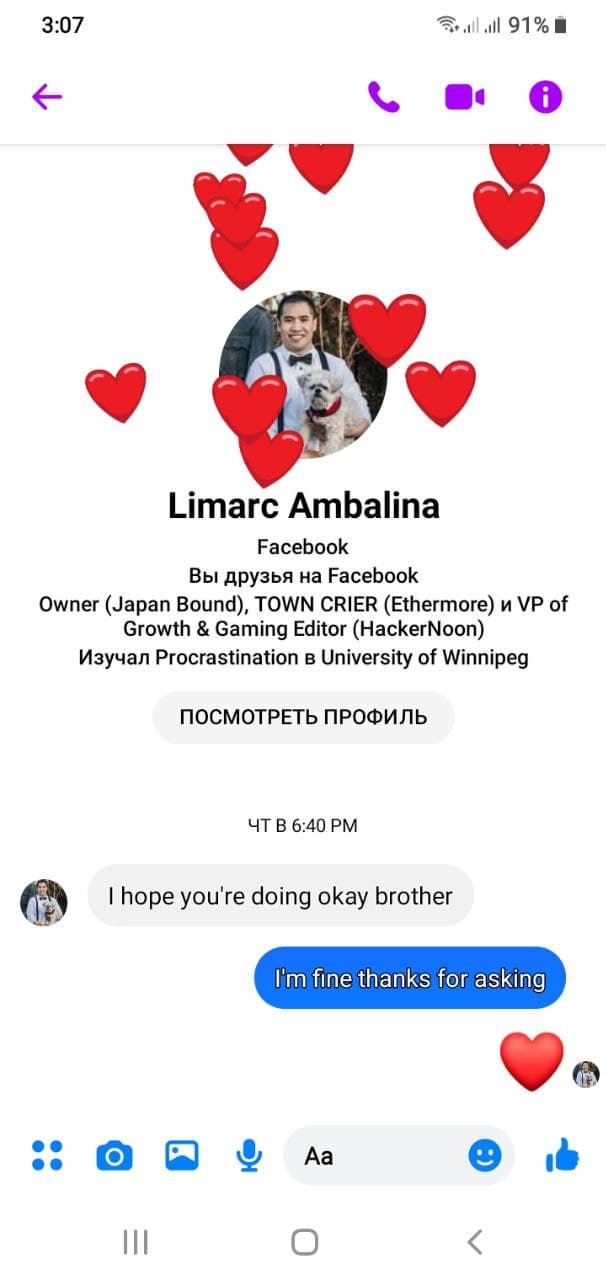Tap ПОСМОТРЕТЬ ПРОФИЛЬ button
Viewport: 606px width, 1280px height.
[x=303, y=717]
